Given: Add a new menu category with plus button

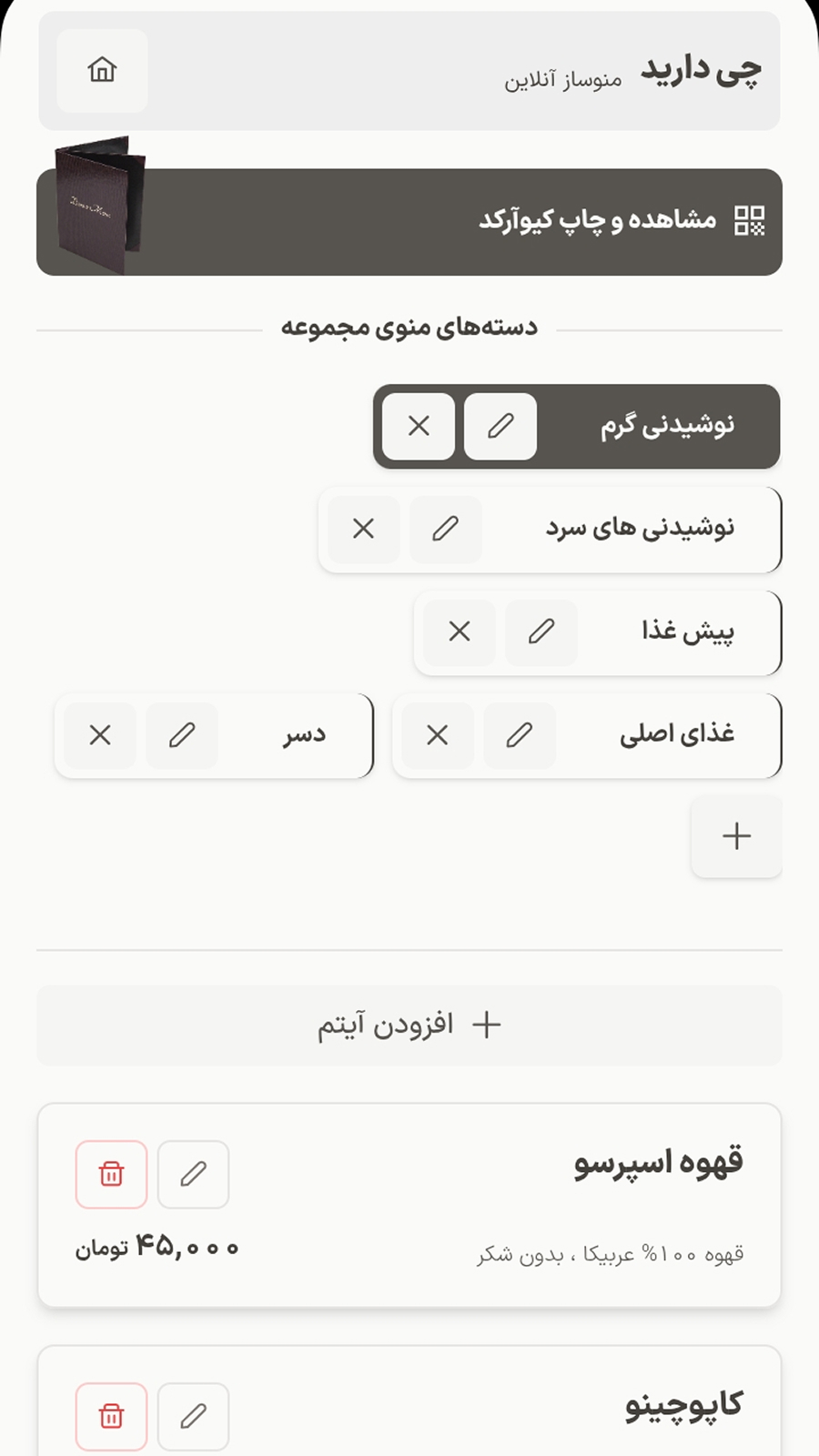Looking at the screenshot, I should (736, 836).
